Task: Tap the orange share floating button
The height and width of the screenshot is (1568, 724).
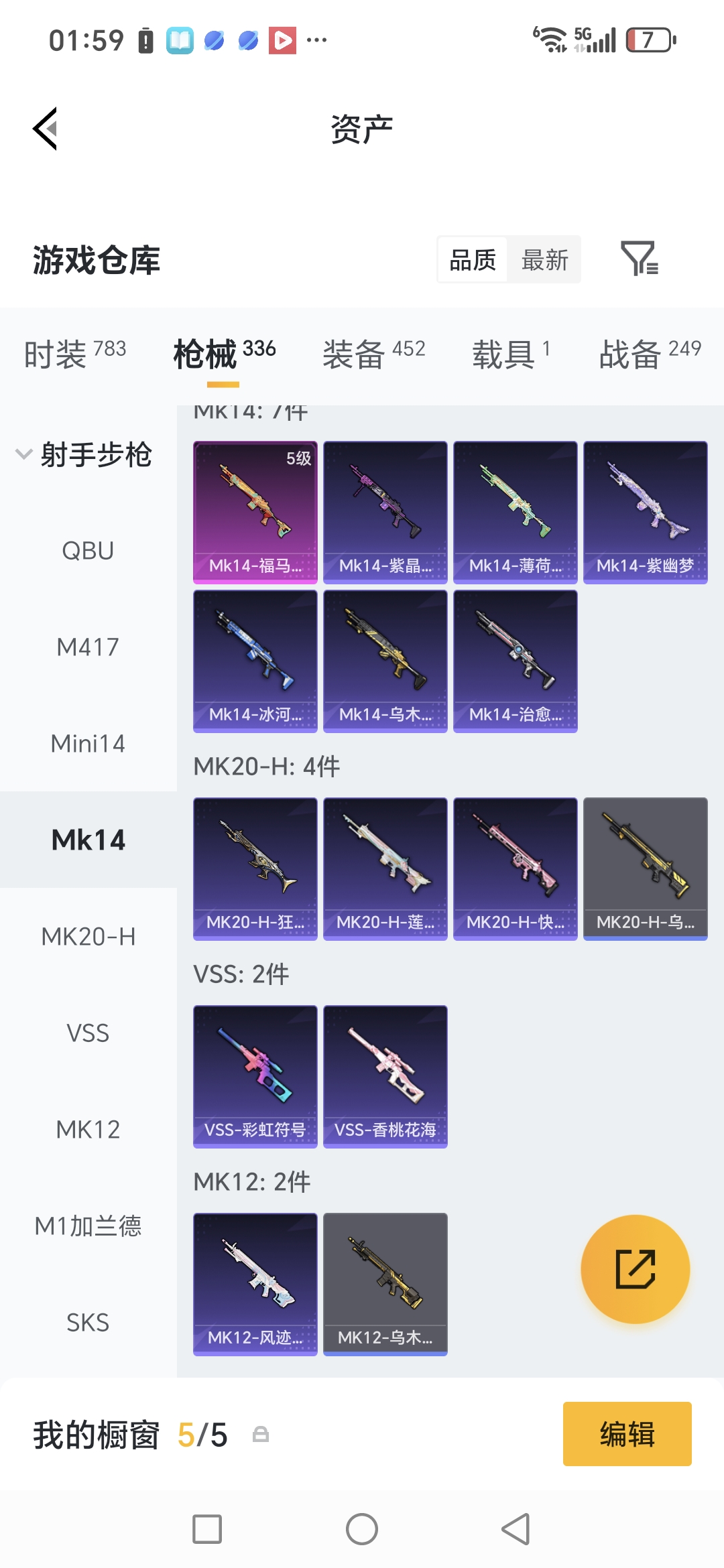Action: coord(635,1269)
